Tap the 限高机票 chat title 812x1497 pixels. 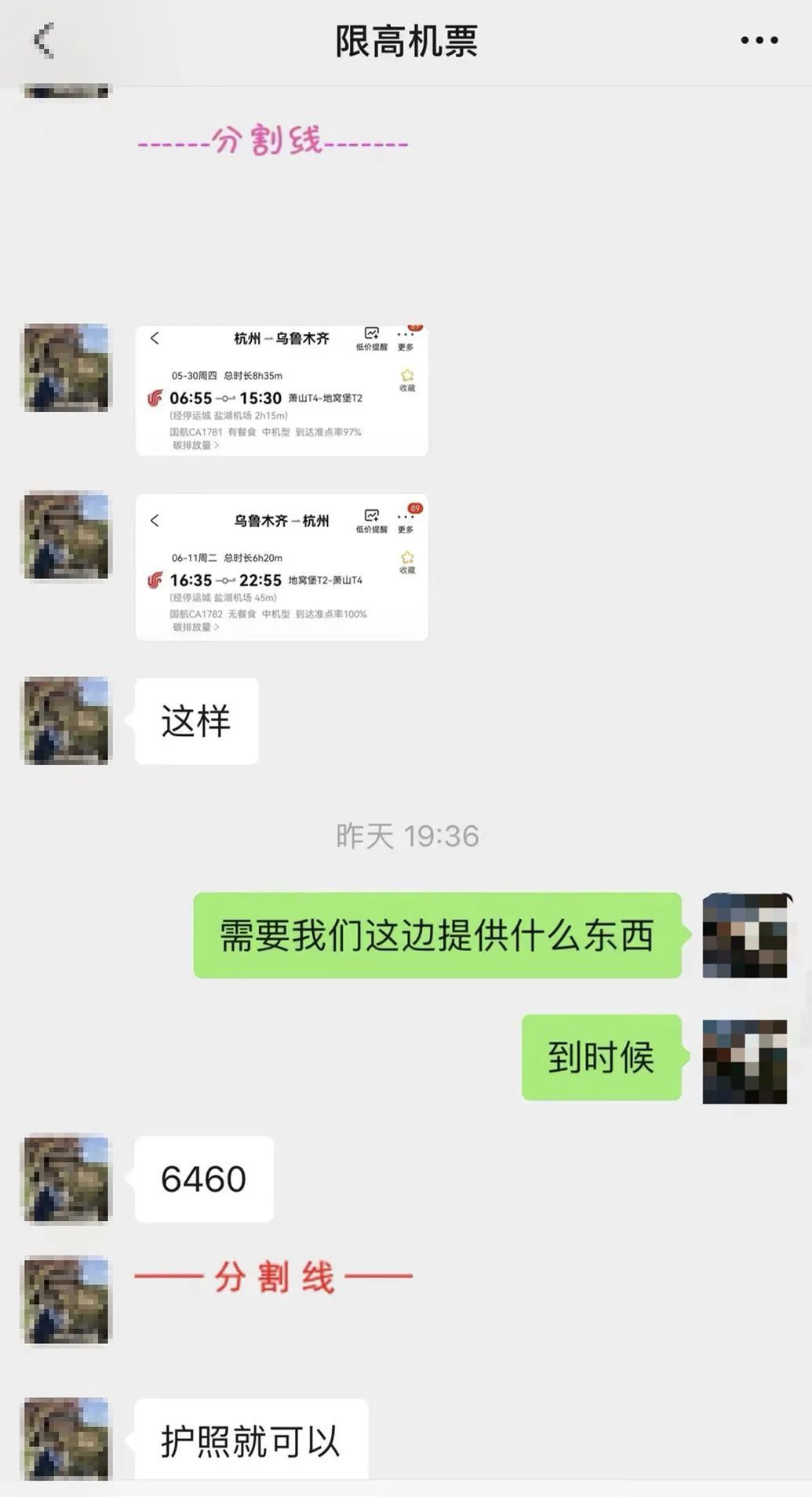(406, 40)
